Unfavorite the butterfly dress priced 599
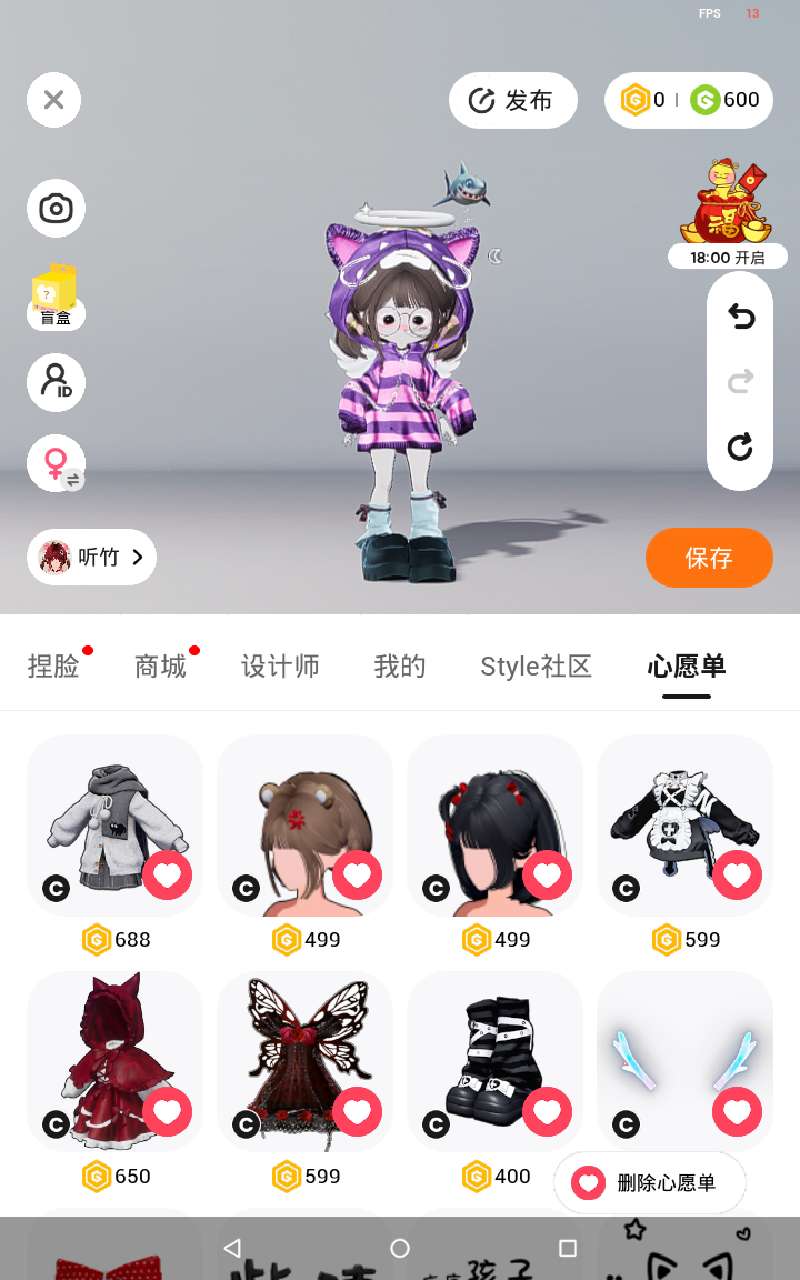 pos(357,1112)
